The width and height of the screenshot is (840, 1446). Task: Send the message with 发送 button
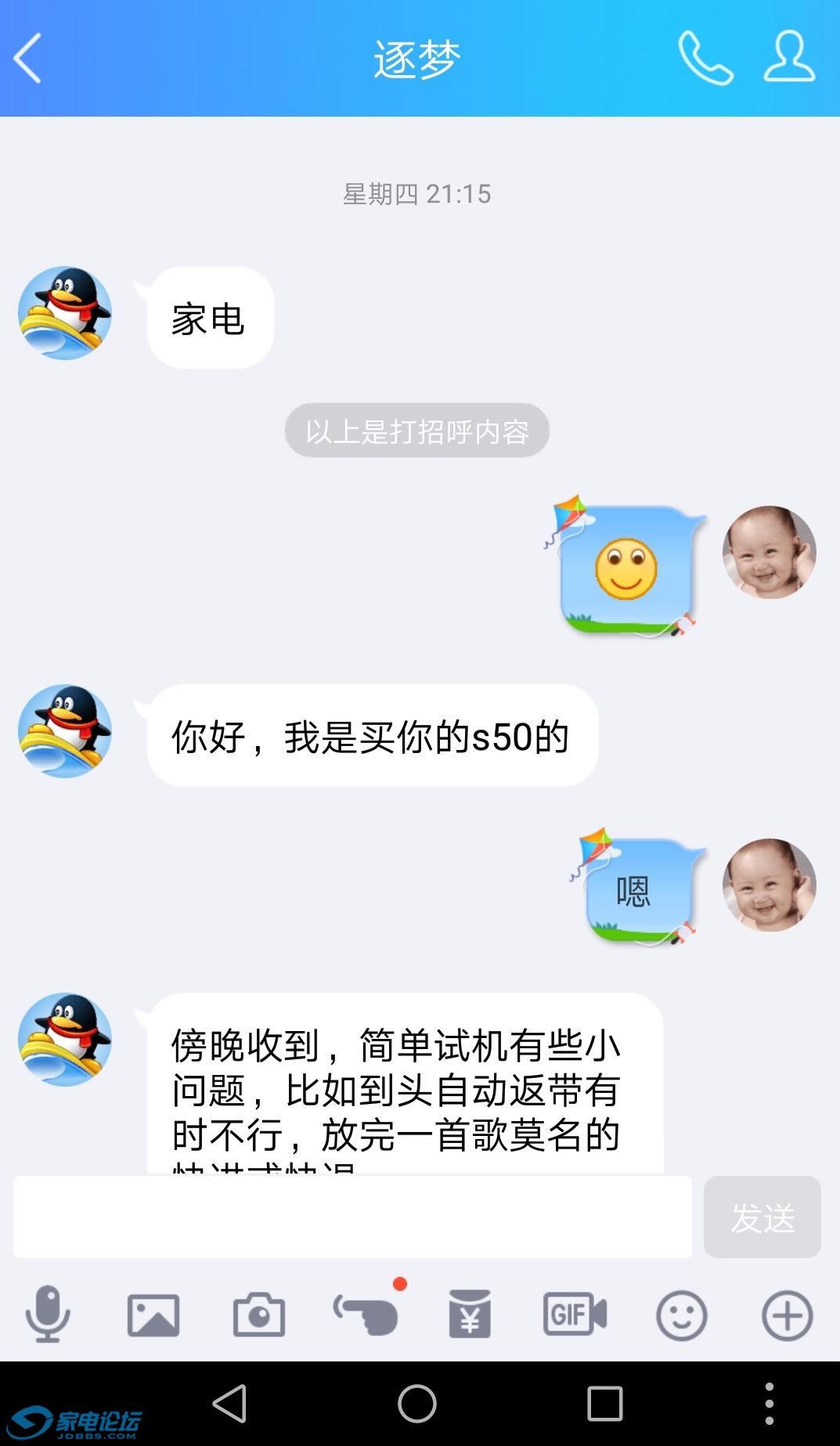coord(762,1217)
